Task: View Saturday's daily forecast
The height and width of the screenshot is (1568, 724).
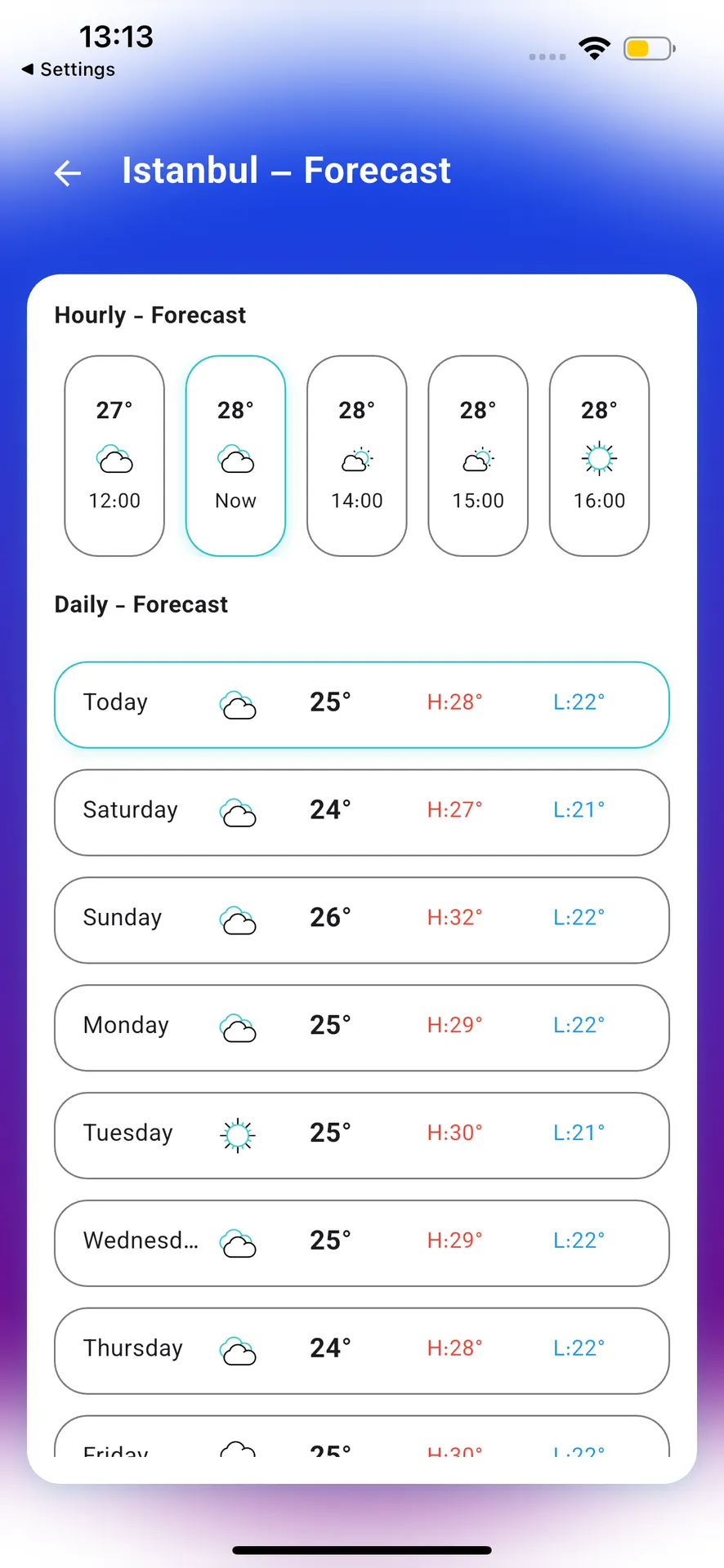Action: tap(362, 812)
